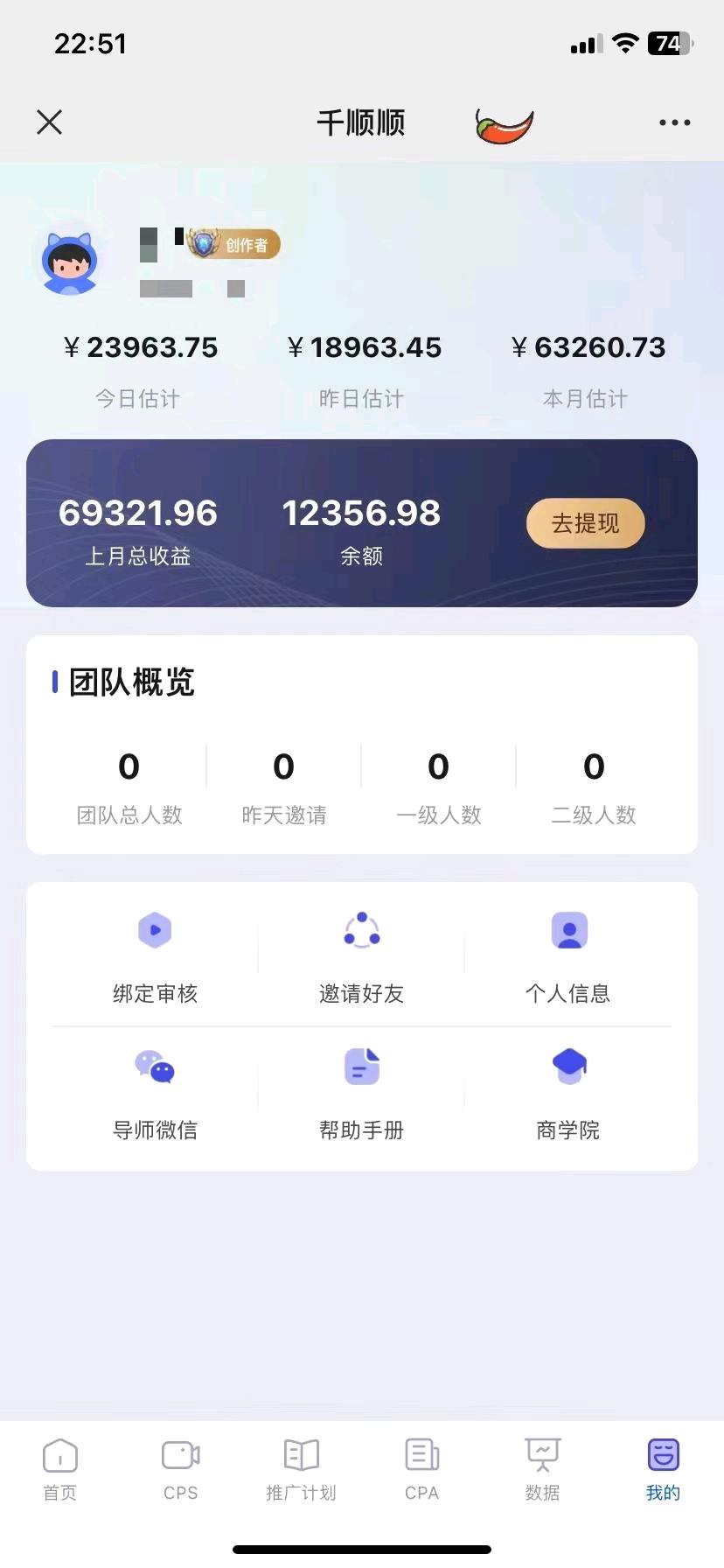
Task: Switch to the CPA tab
Action: [x=421, y=1470]
